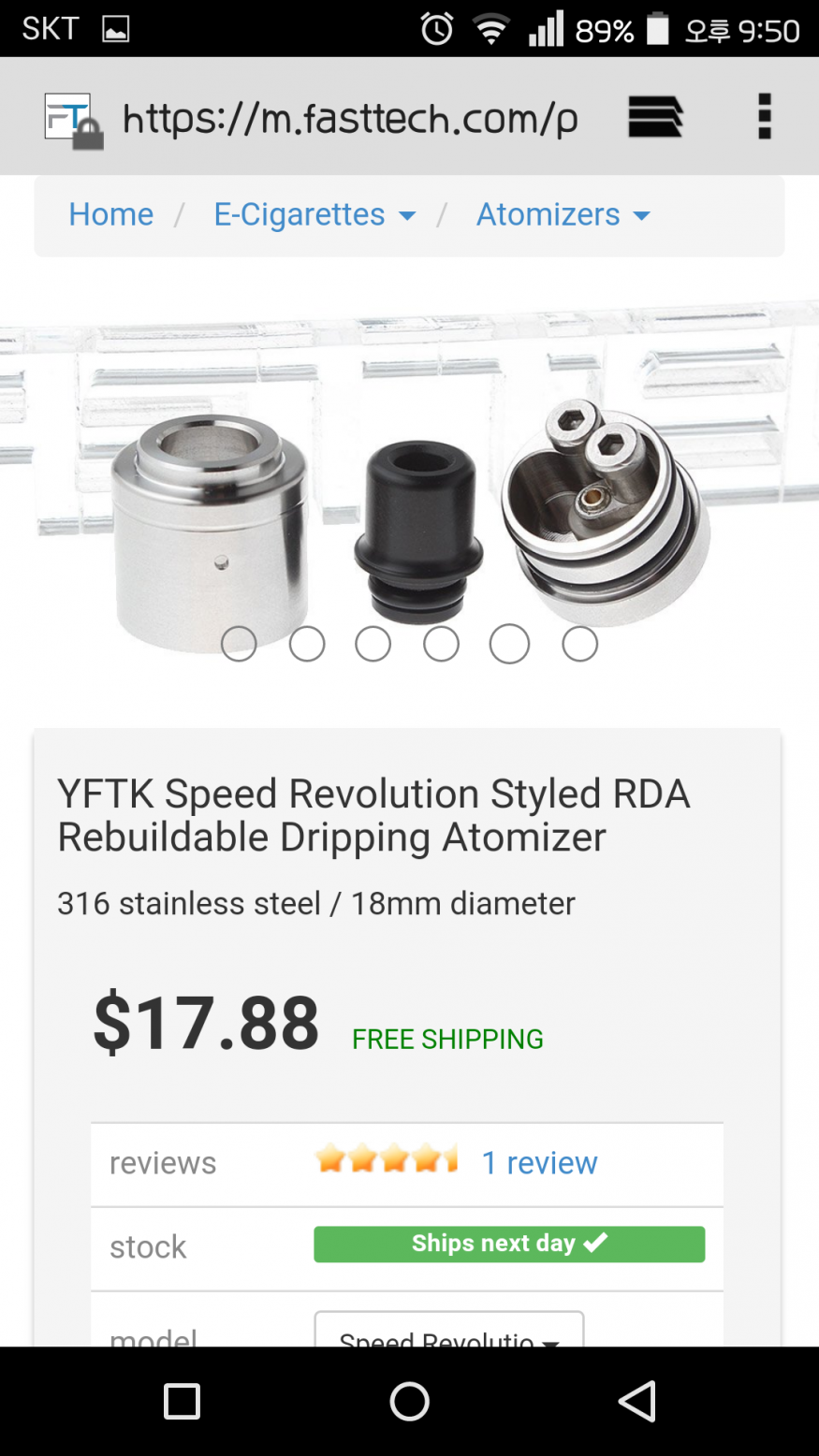The height and width of the screenshot is (1456, 819).
Task: Expand the Atomizers breadcrumb dropdown
Action: pos(563,214)
